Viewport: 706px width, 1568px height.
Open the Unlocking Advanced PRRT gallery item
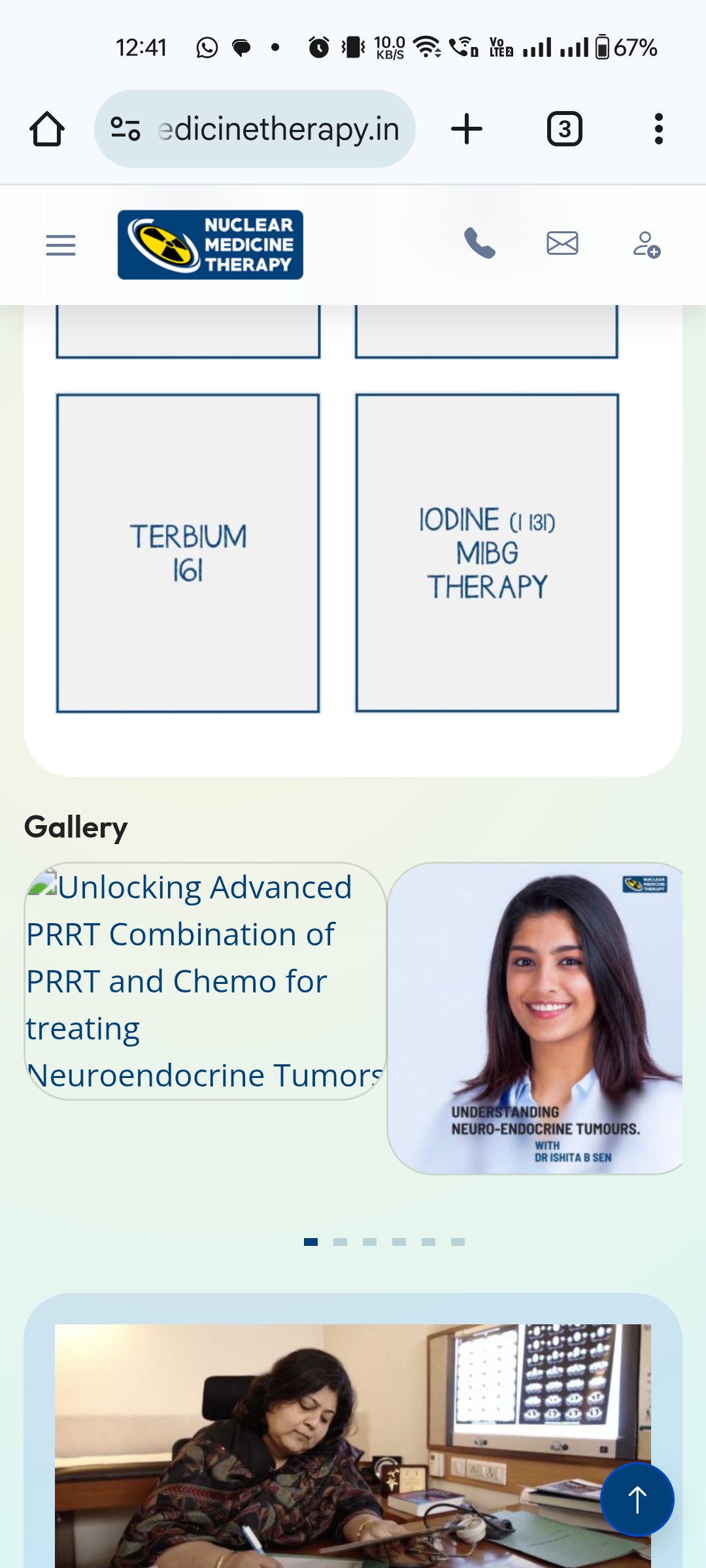point(205,980)
